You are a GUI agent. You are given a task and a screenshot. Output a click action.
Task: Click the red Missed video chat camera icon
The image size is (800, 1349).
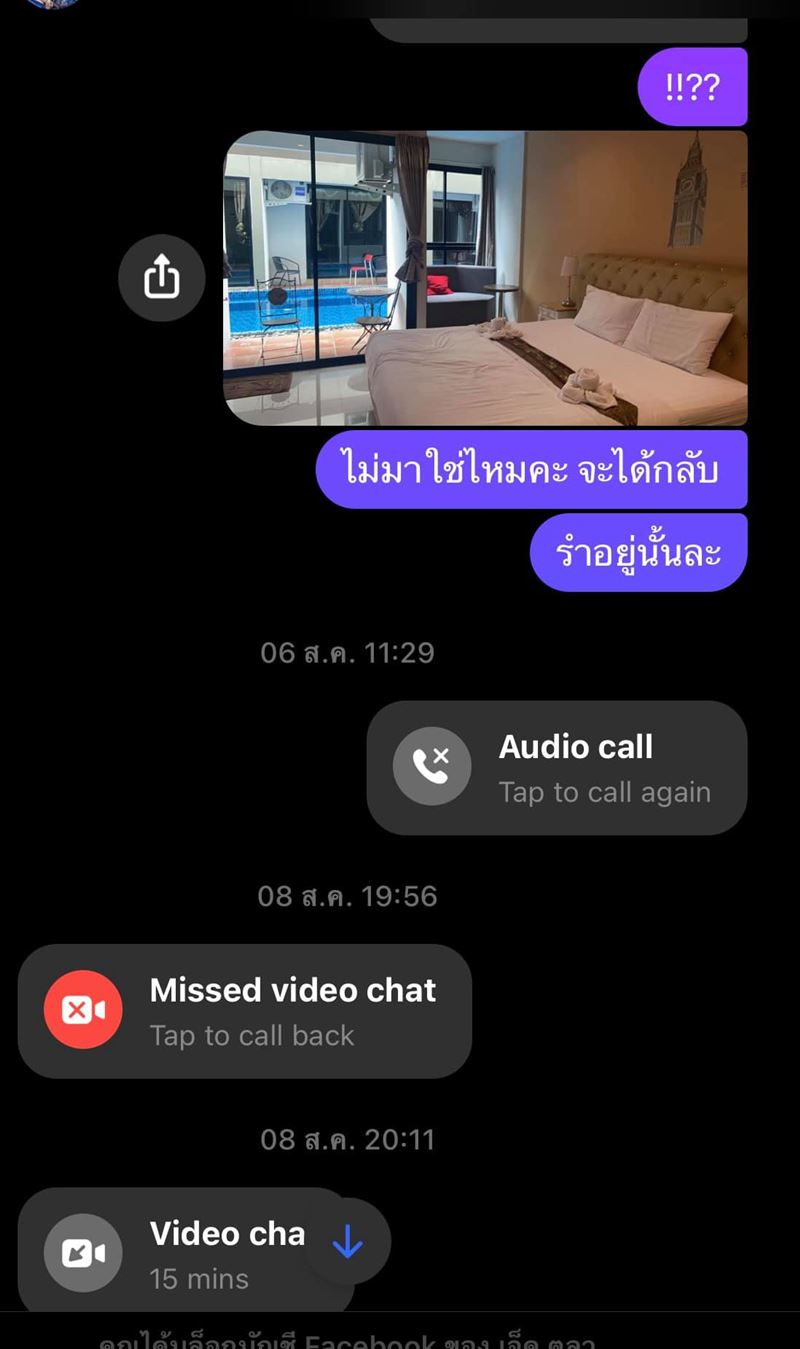coord(82,1010)
